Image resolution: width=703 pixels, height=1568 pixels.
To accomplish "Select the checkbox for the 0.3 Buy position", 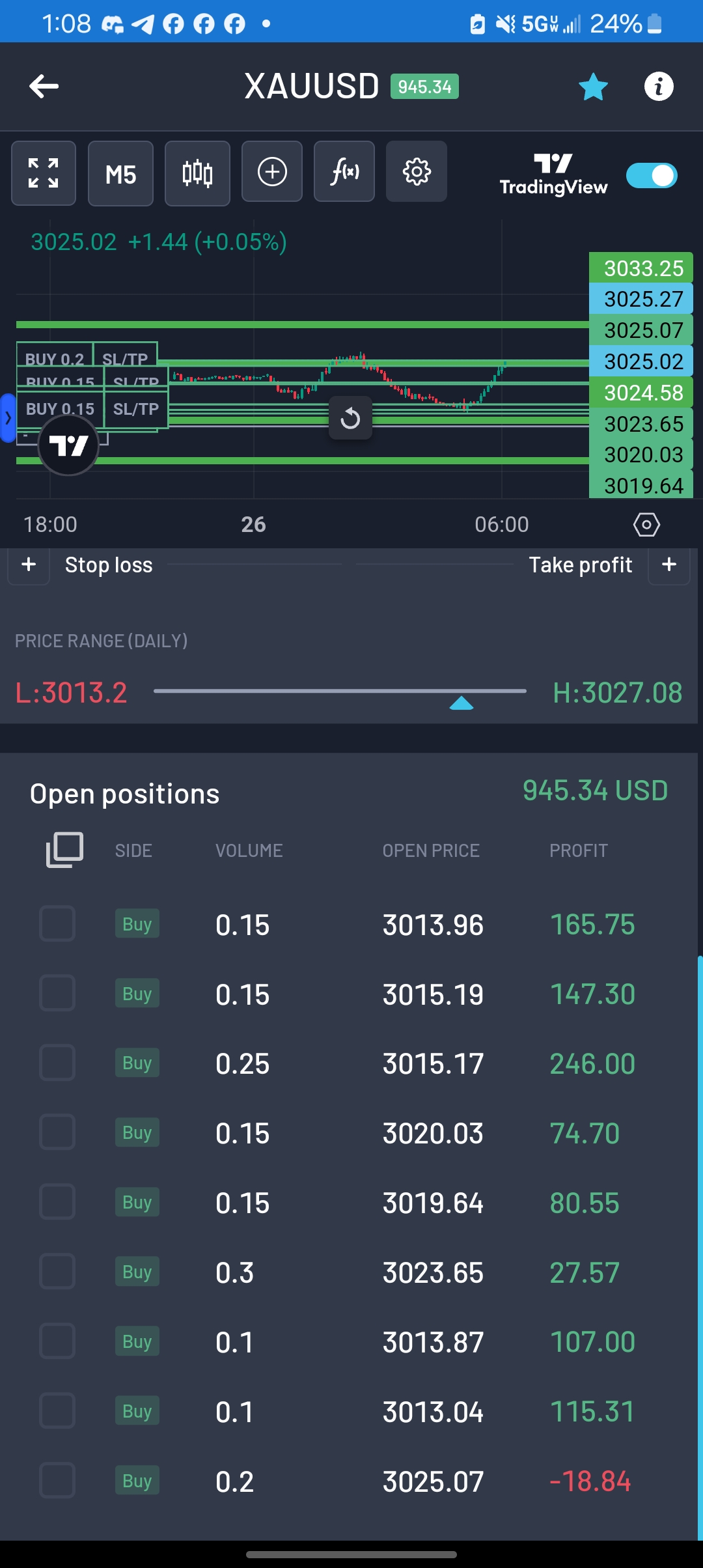I will pos(57,1272).
